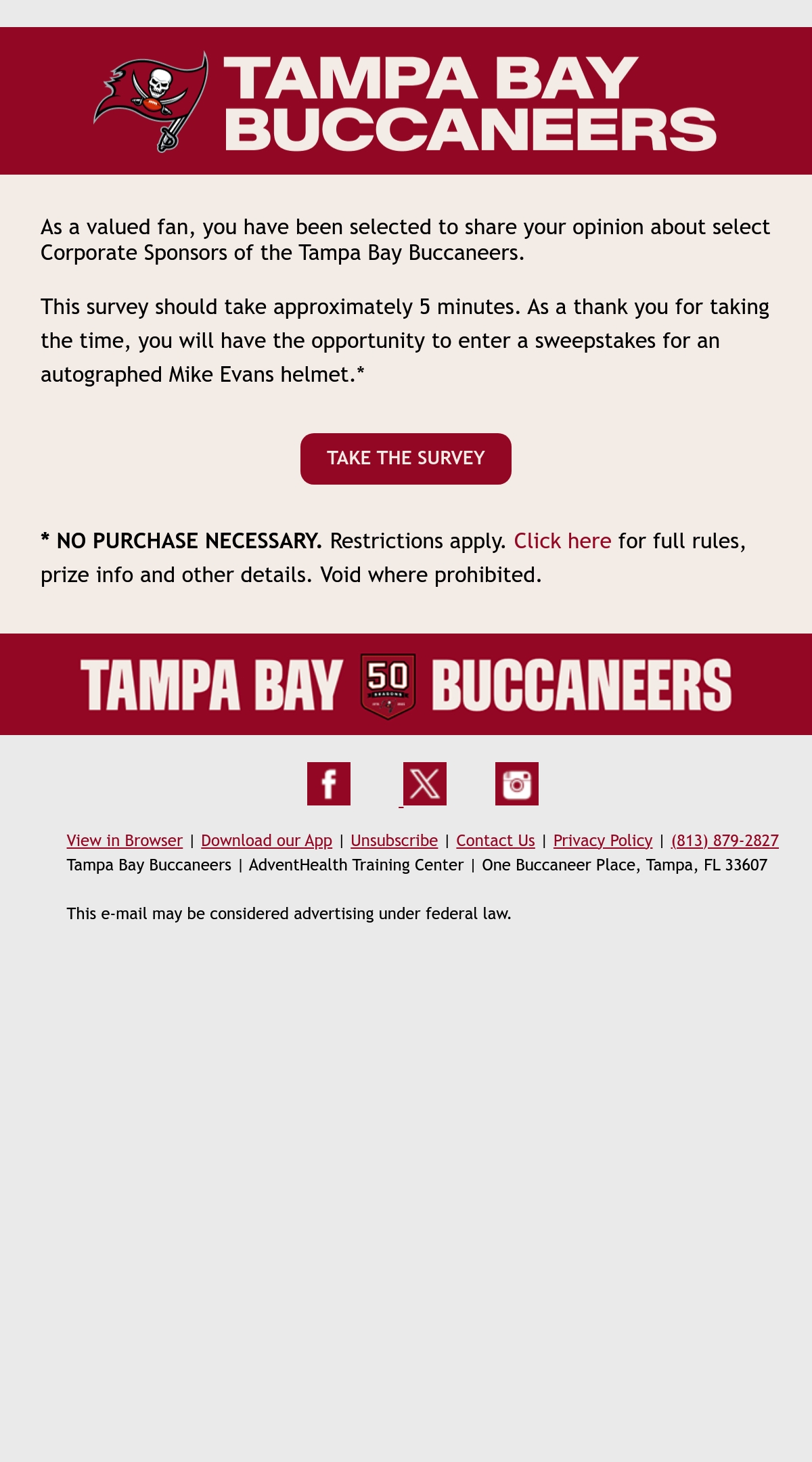Open the Facebook icon

pos(329,784)
